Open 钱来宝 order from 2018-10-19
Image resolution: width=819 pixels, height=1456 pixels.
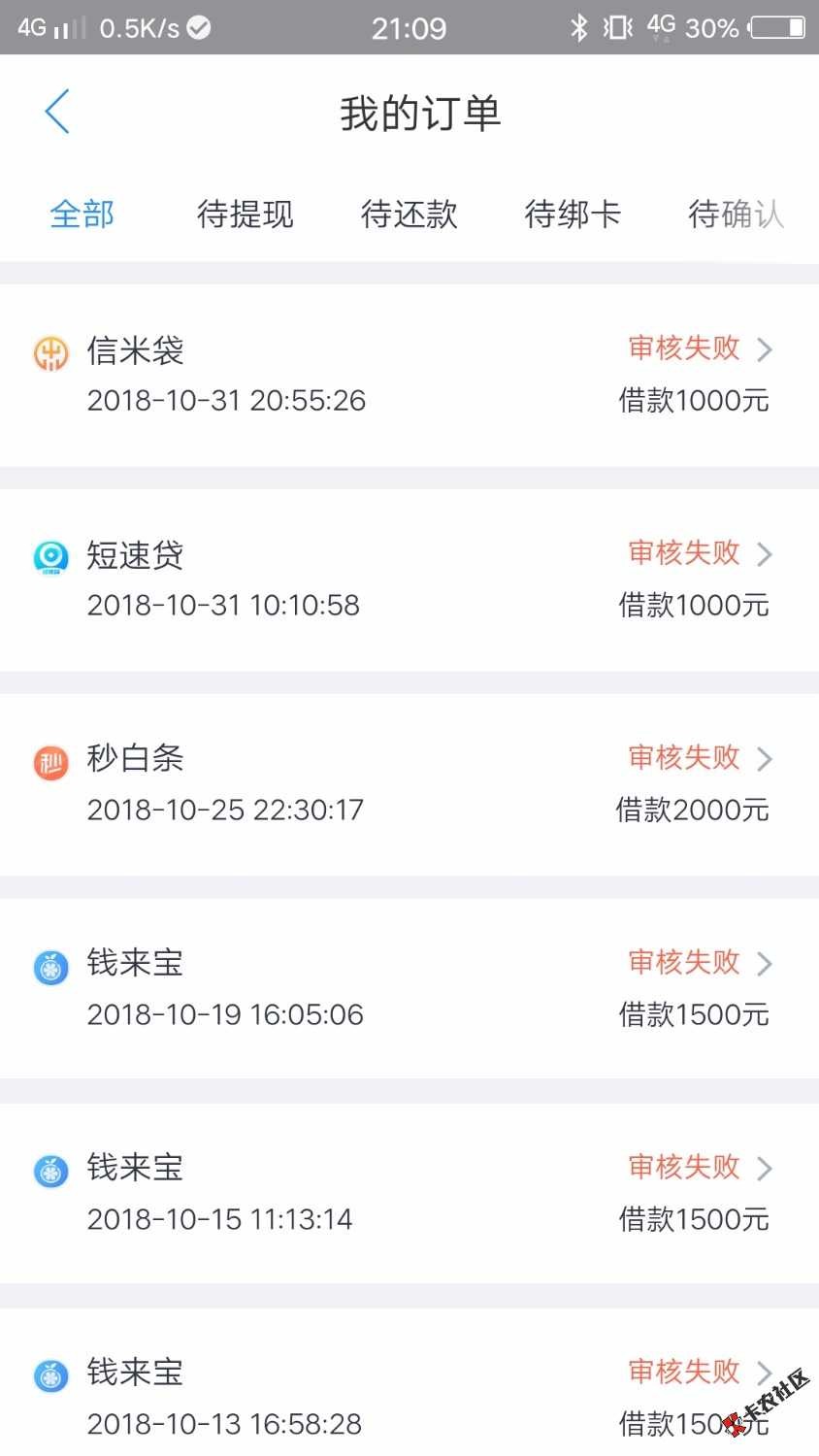coord(409,989)
